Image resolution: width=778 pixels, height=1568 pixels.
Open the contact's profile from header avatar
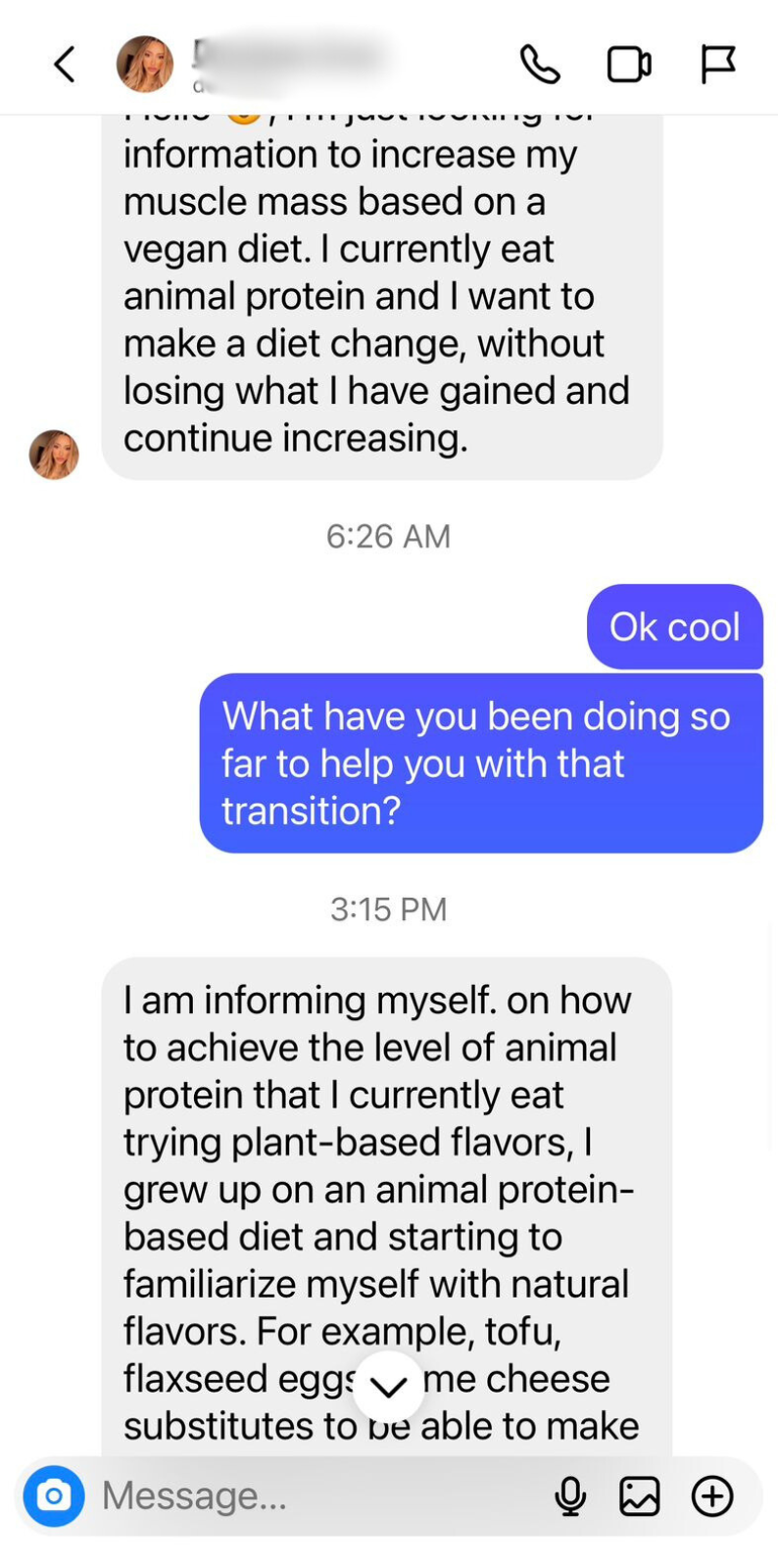point(145,65)
